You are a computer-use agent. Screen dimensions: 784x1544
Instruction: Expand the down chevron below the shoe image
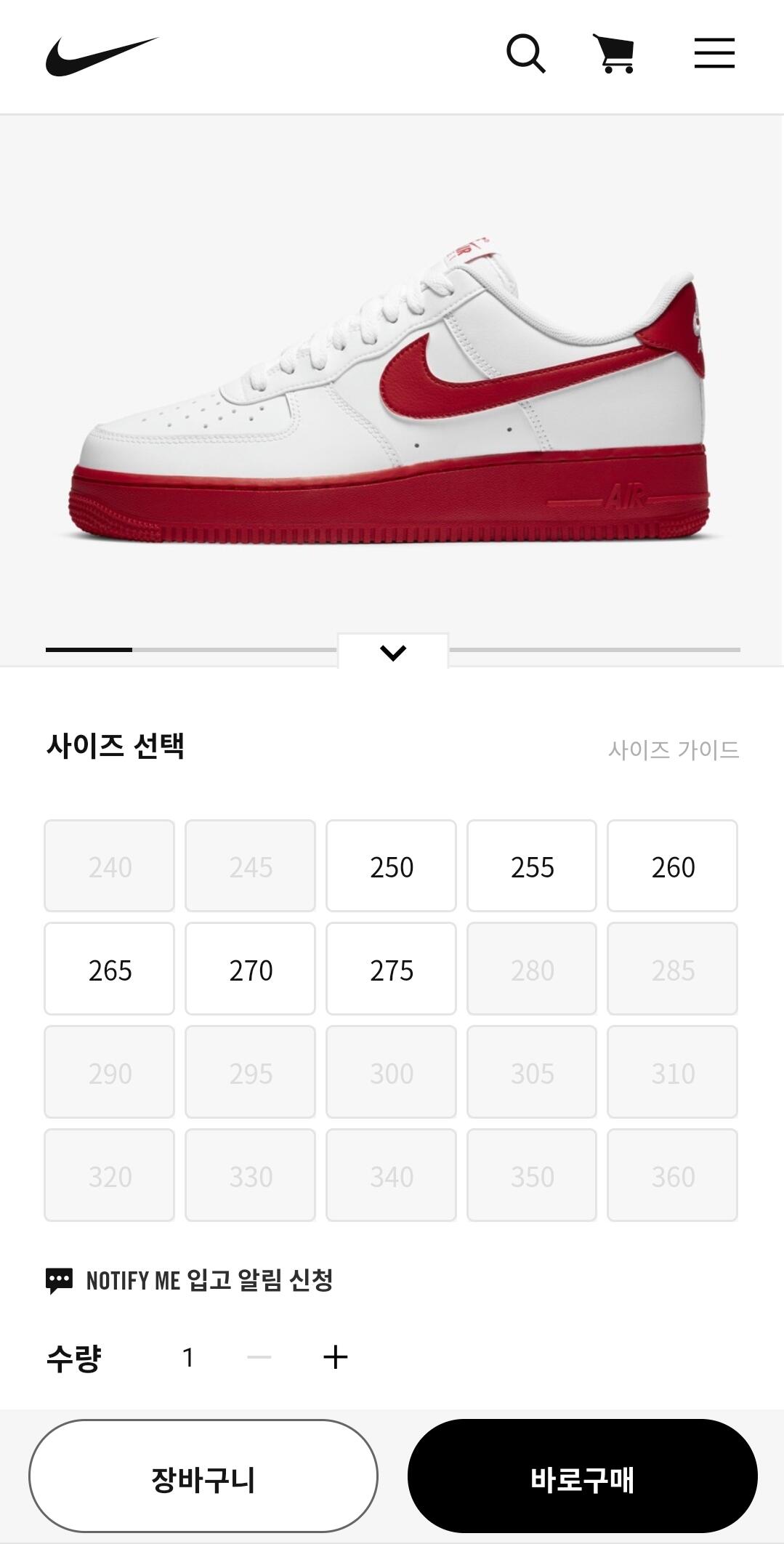[x=392, y=652]
